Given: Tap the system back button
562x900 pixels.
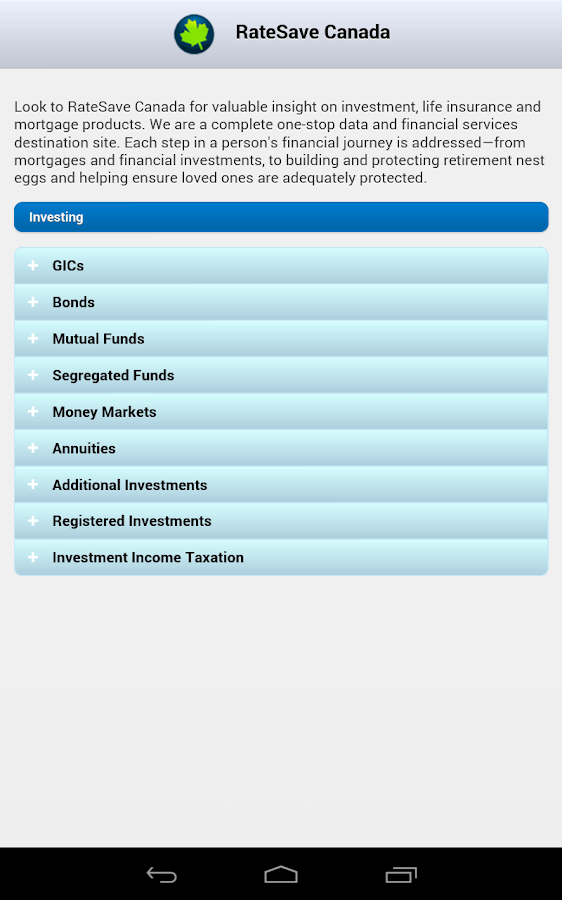Looking at the screenshot, I should [x=161, y=874].
